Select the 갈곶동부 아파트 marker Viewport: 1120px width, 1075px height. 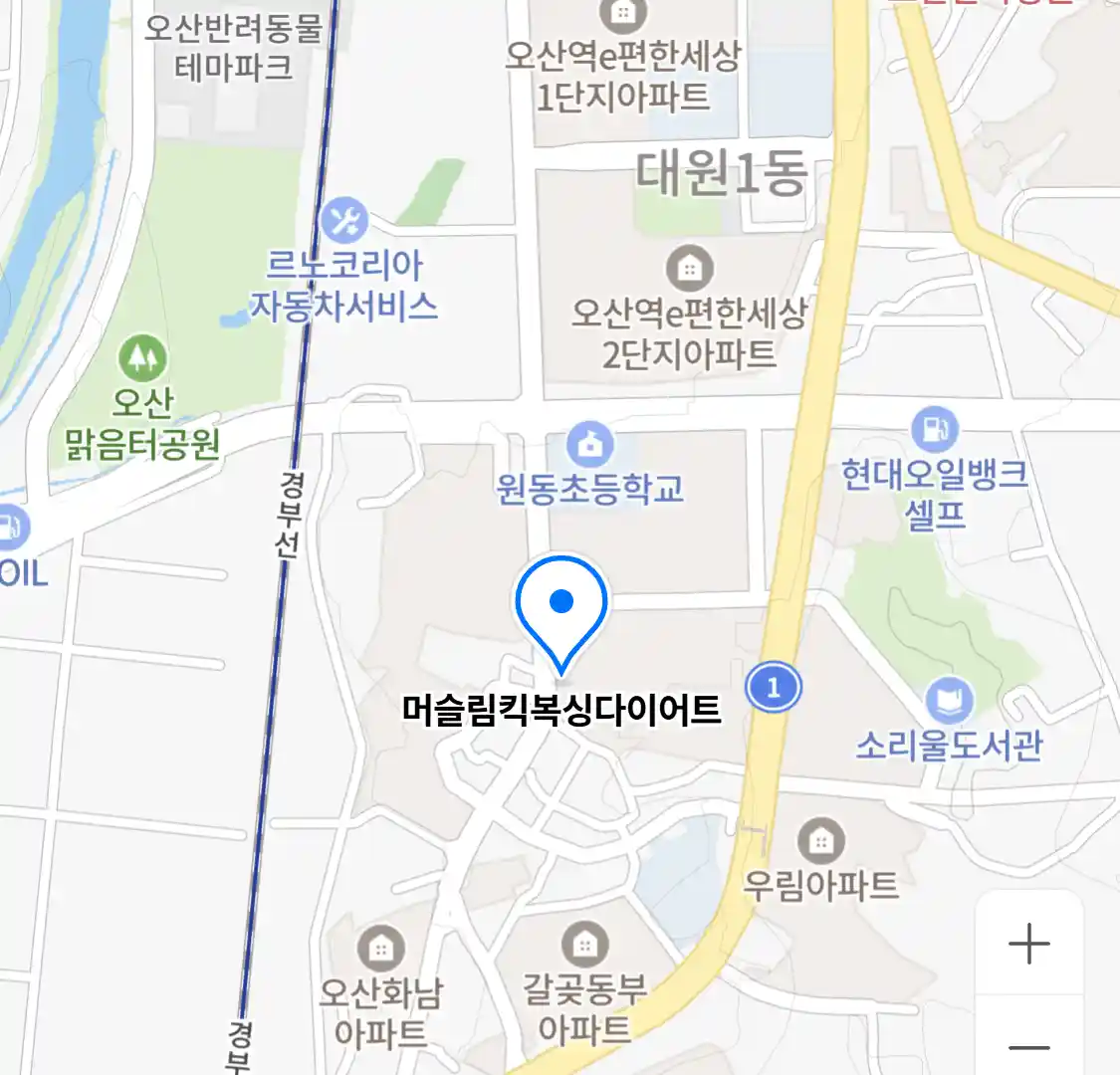[x=584, y=944]
